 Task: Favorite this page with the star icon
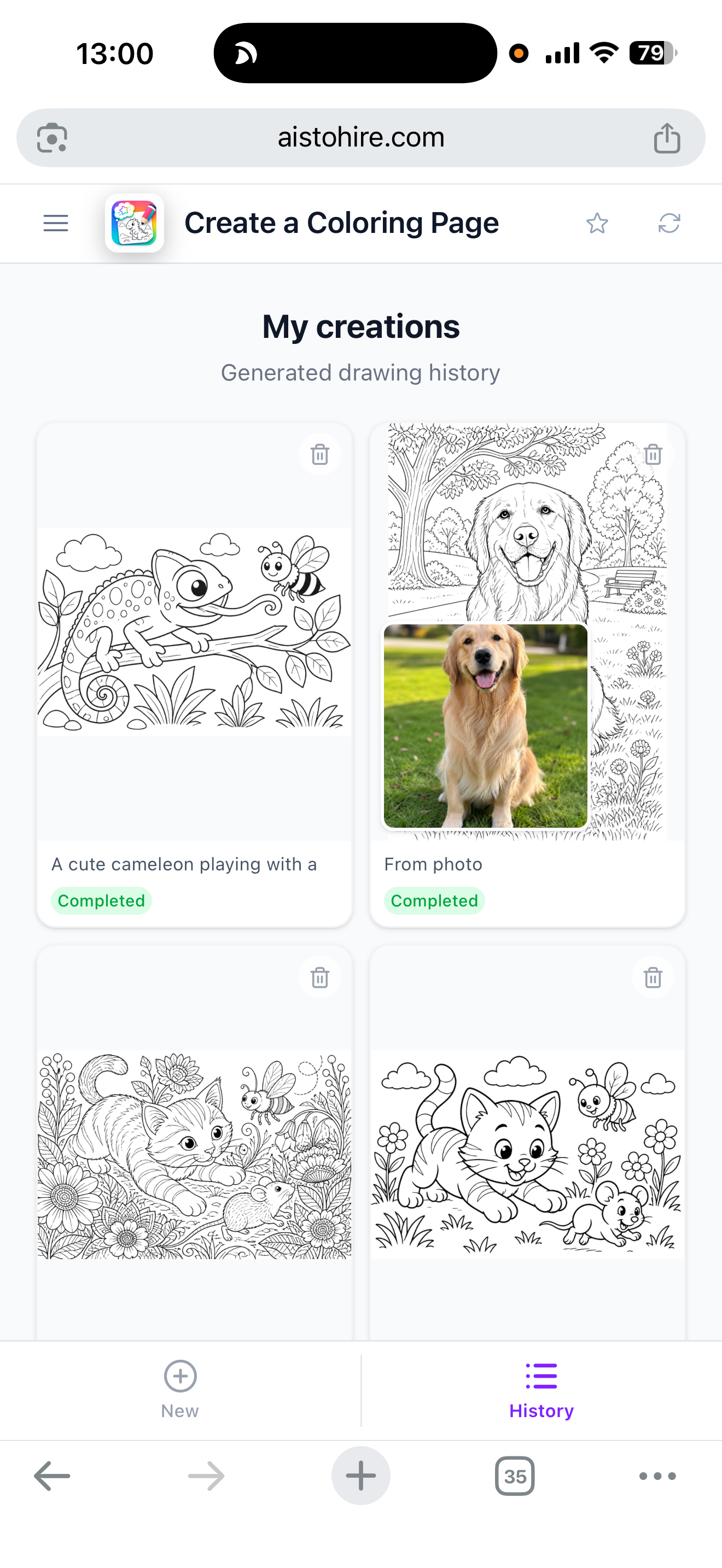(597, 224)
